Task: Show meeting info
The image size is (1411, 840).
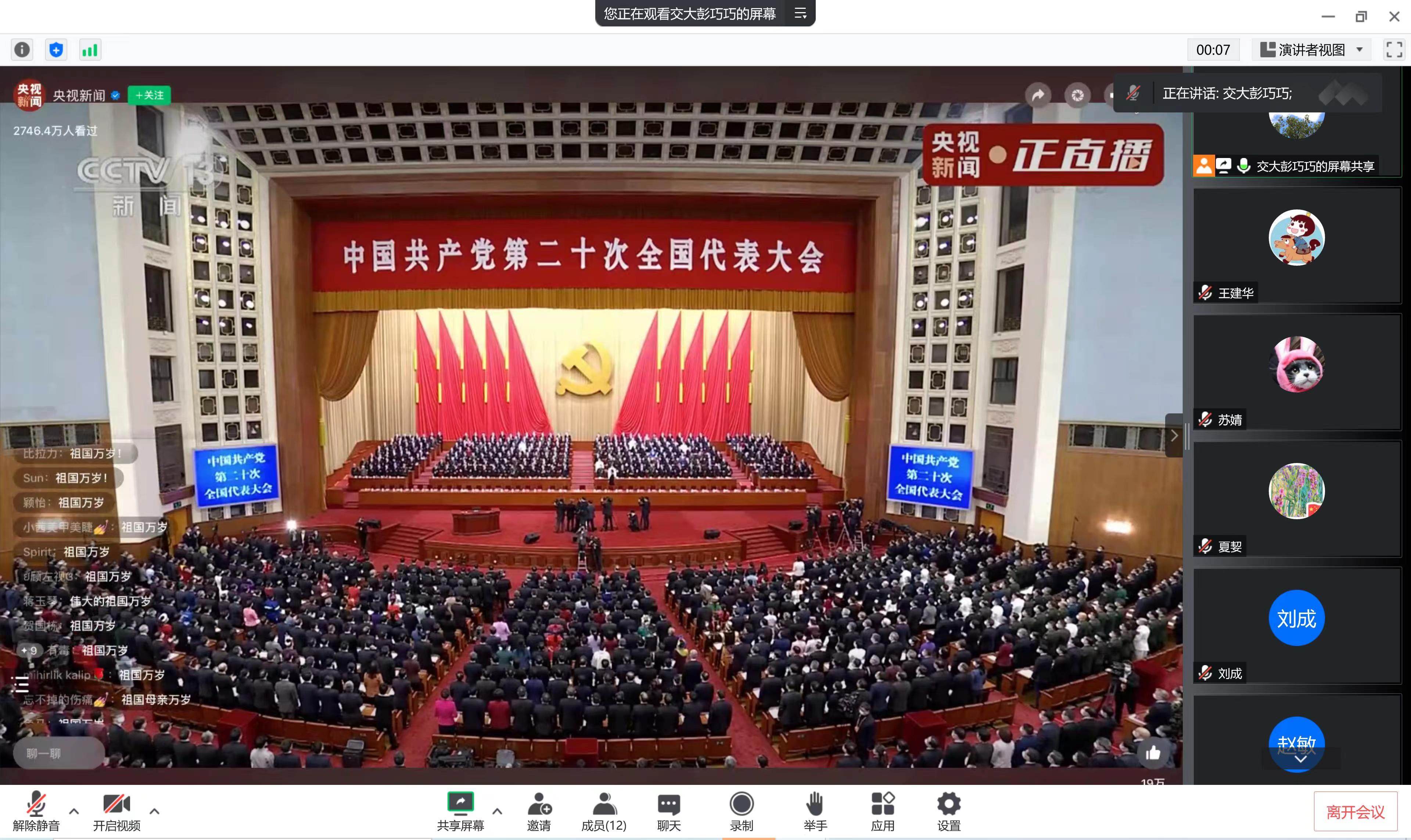Action: coord(22,50)
